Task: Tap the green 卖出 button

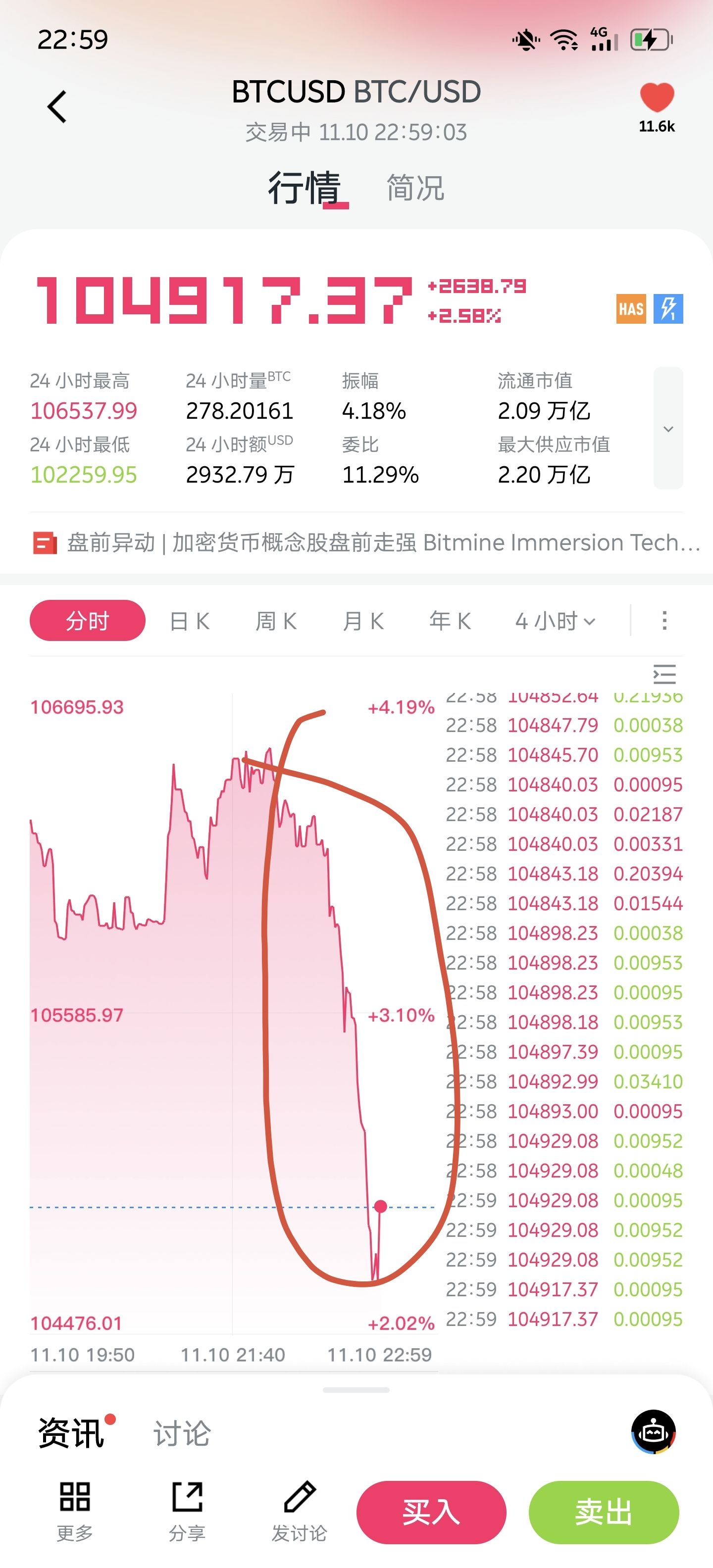Action: click(604, 1512)
